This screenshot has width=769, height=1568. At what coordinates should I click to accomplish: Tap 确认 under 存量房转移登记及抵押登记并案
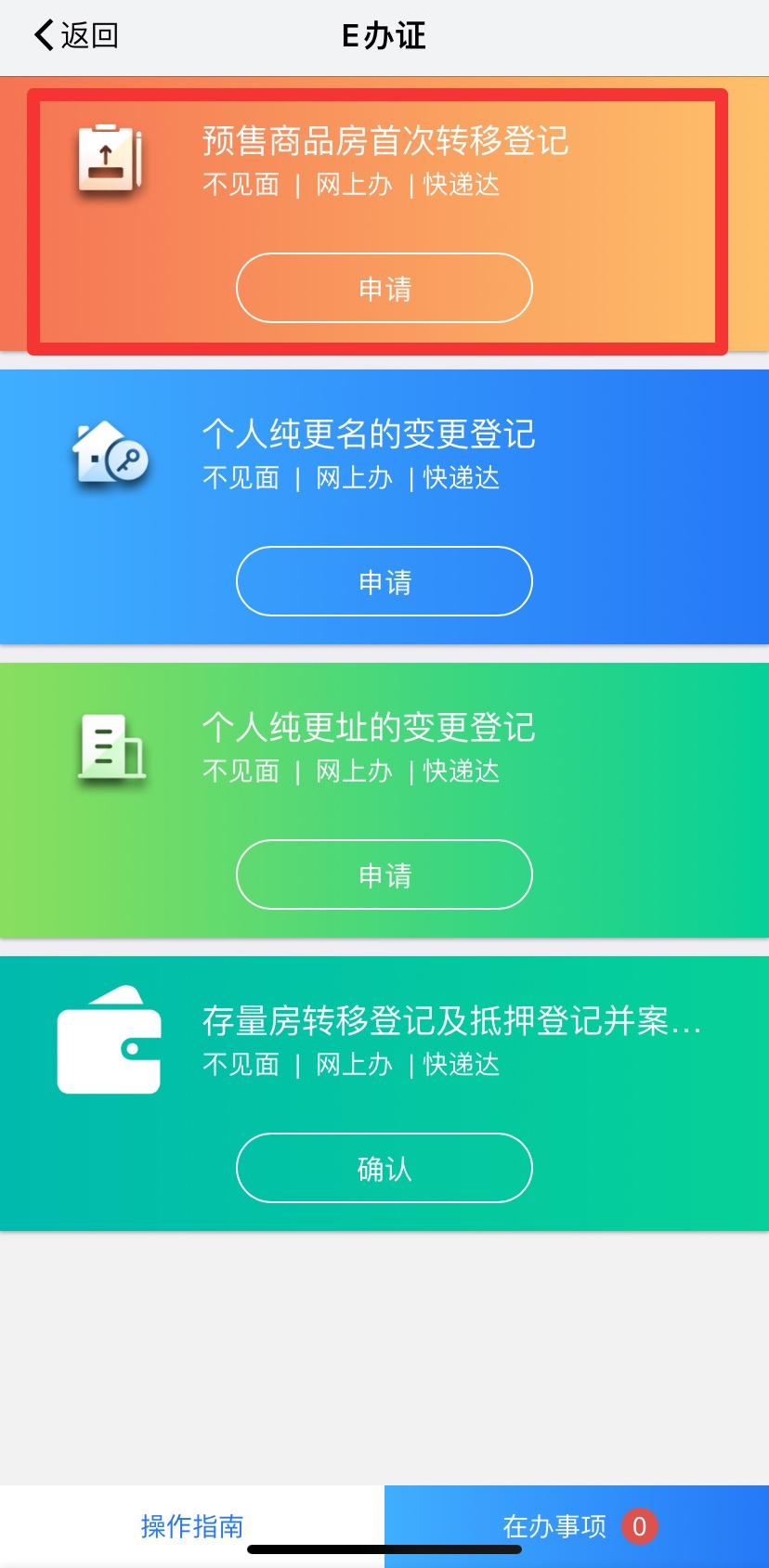[x=384, y=1168]
